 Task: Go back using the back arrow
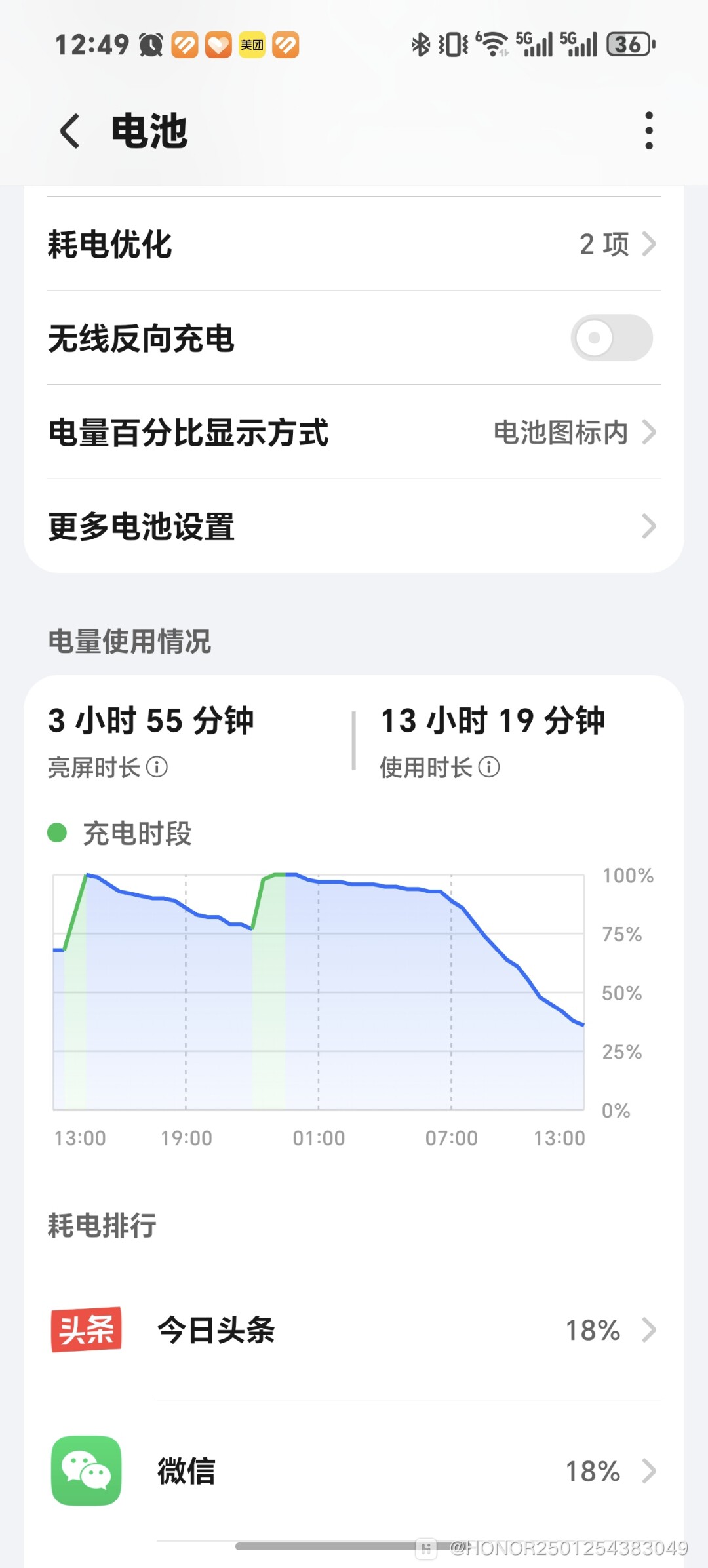(x=69, y=130)
